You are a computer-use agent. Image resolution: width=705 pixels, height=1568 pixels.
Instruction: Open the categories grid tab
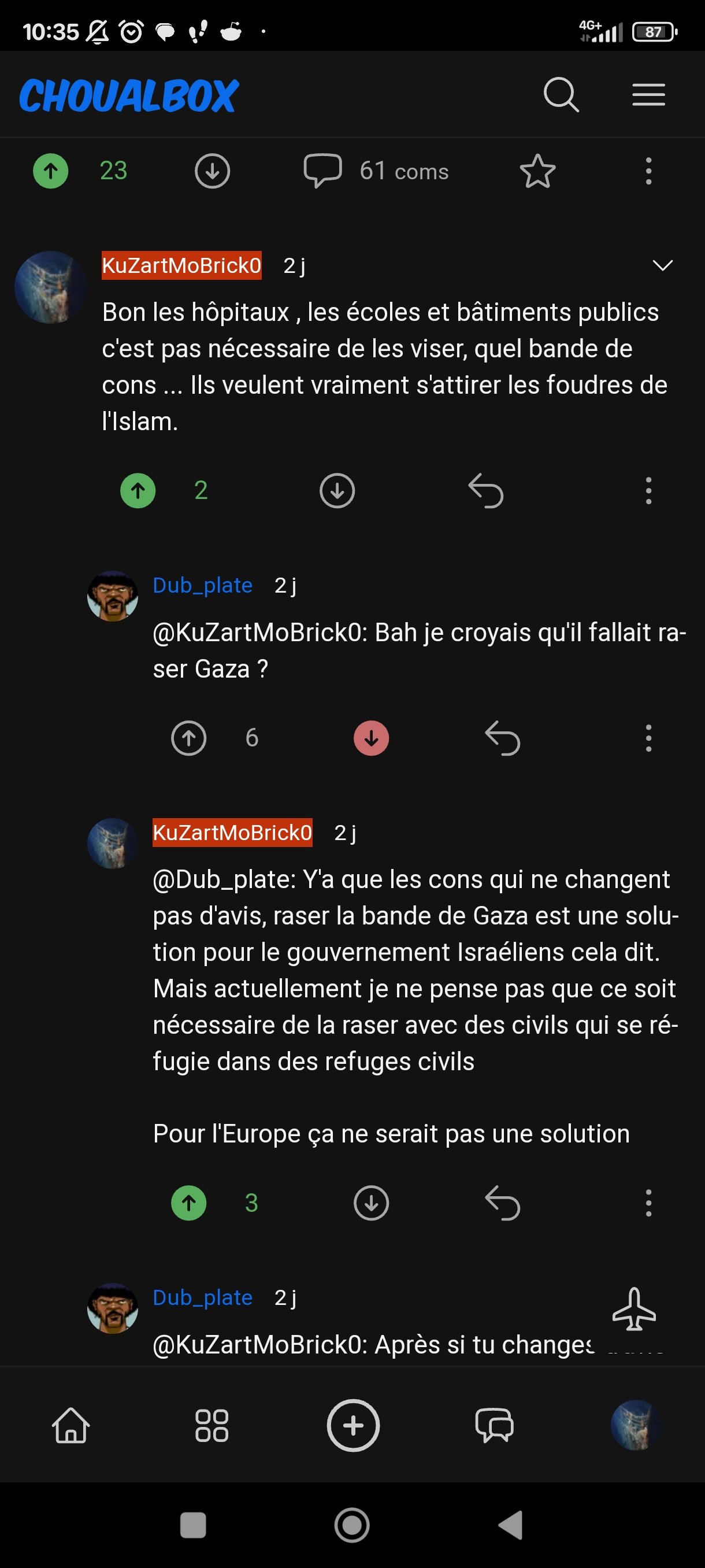coord(211,1426)
